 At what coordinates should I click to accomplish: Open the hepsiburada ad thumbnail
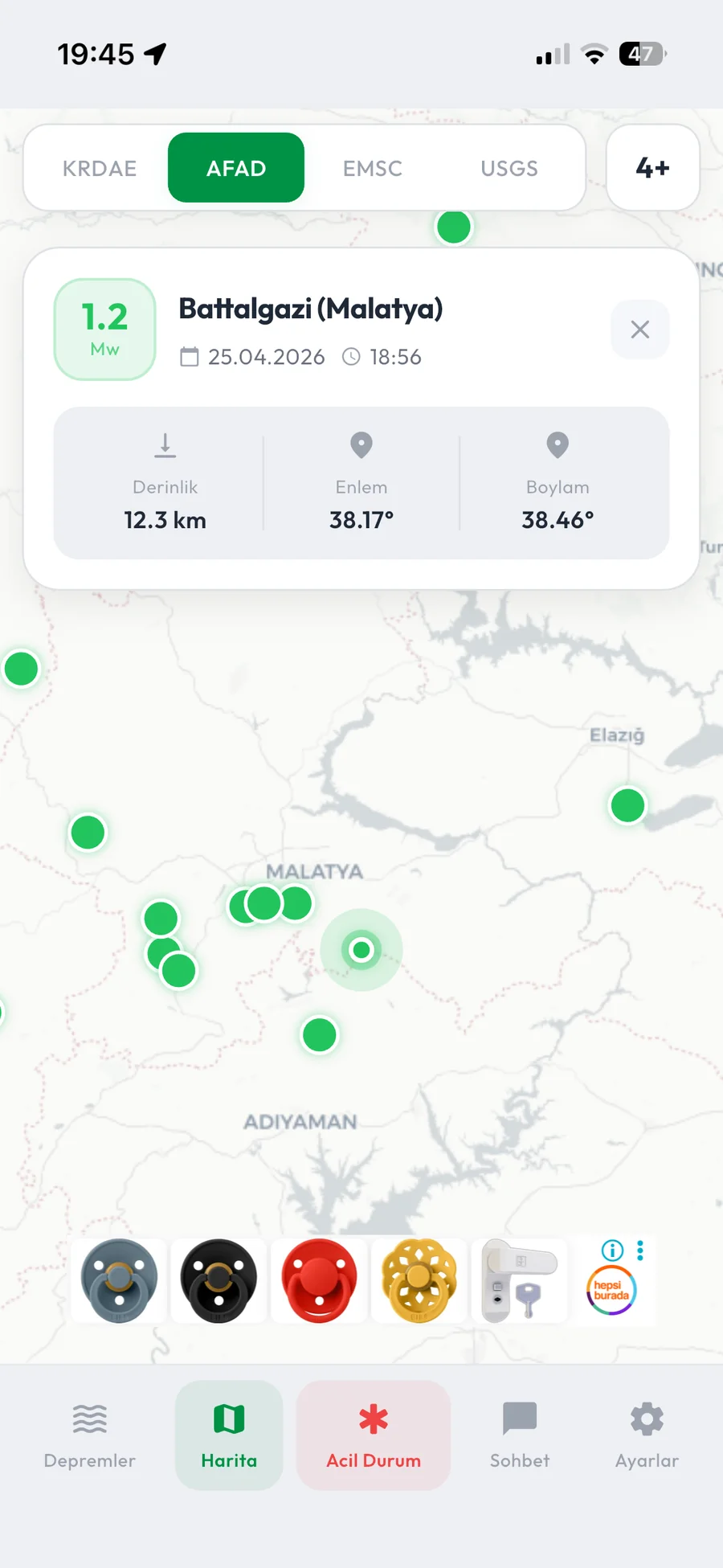(612, 1290)
